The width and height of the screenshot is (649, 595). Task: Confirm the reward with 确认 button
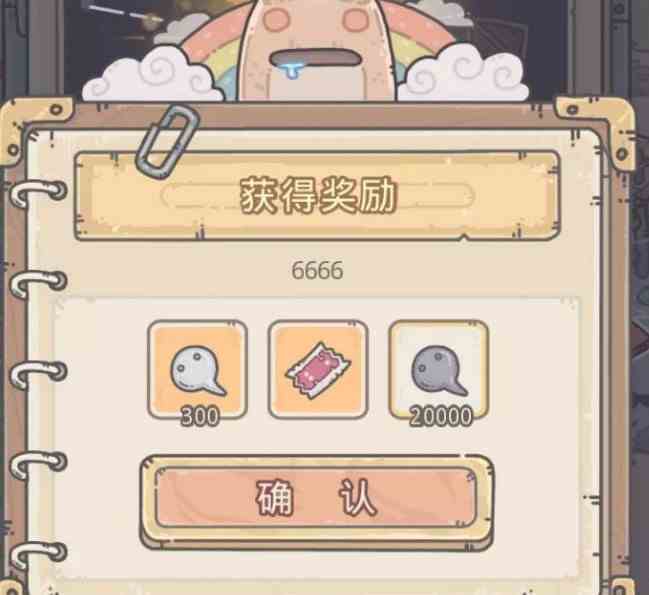316,500
